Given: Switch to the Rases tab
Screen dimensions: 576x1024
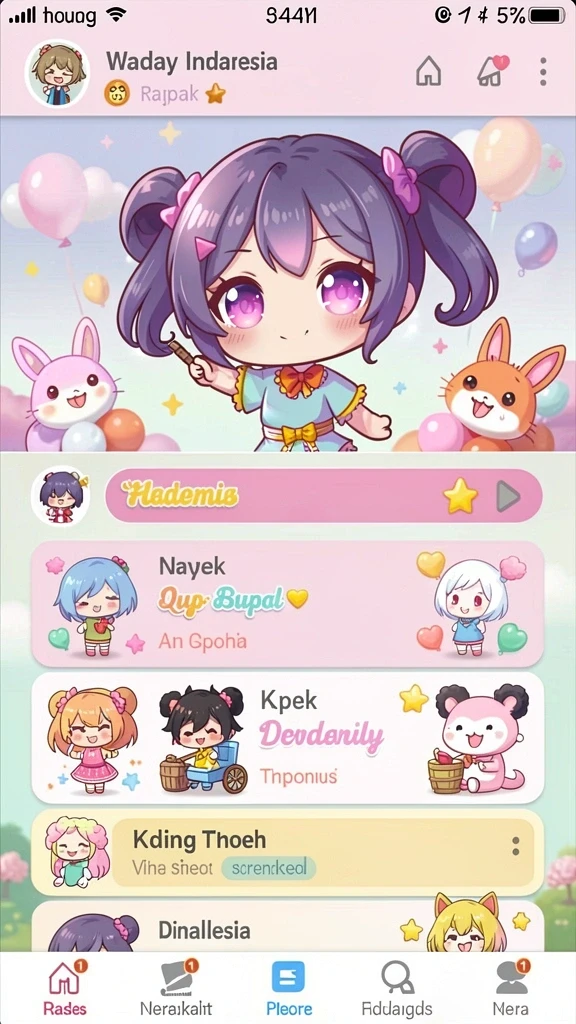Looking at the screenshot, I should tap(64, 987).
